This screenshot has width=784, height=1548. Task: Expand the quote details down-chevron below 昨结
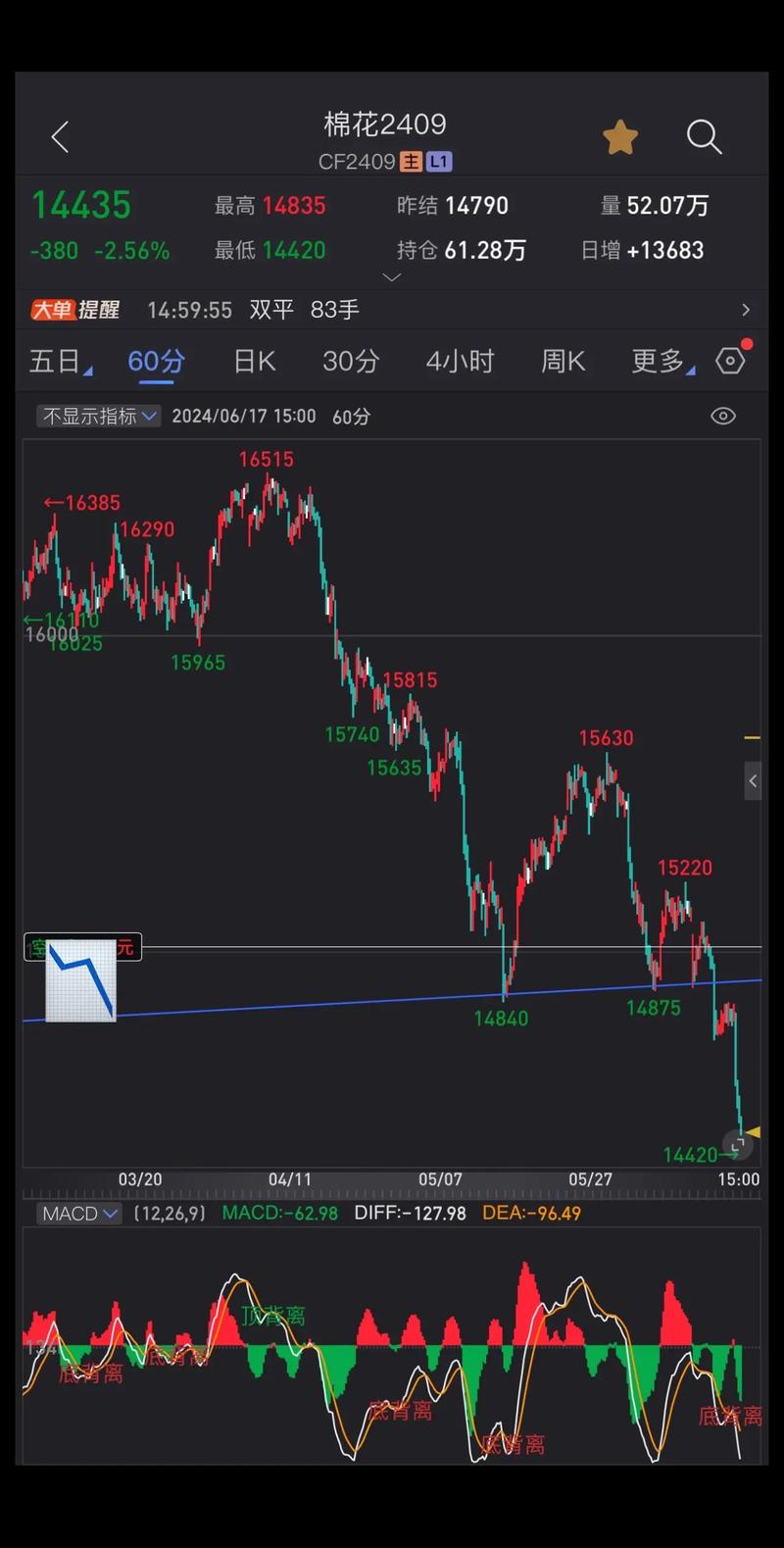(392, 277)
